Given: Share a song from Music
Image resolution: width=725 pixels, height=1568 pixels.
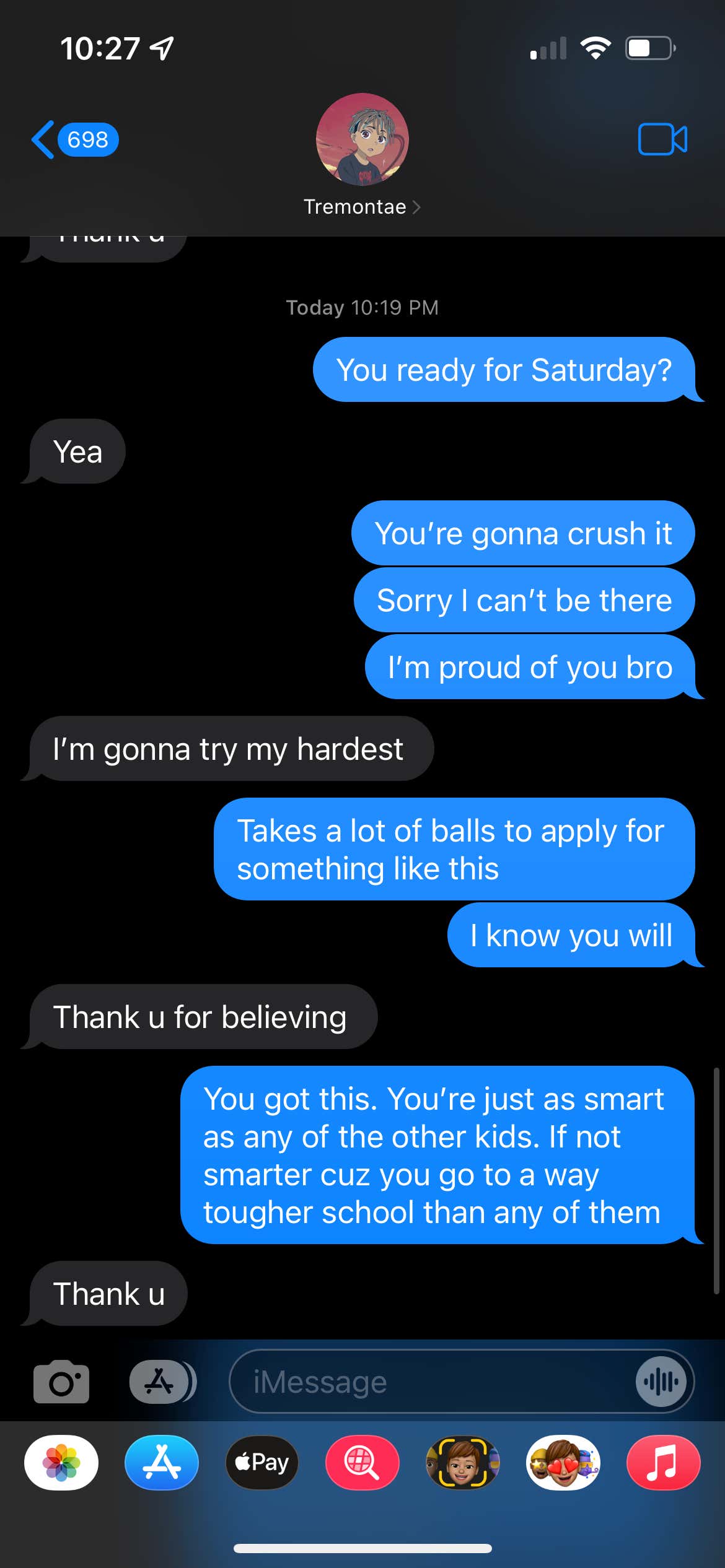Looking at the screenshot, I should pos(664,1463).
